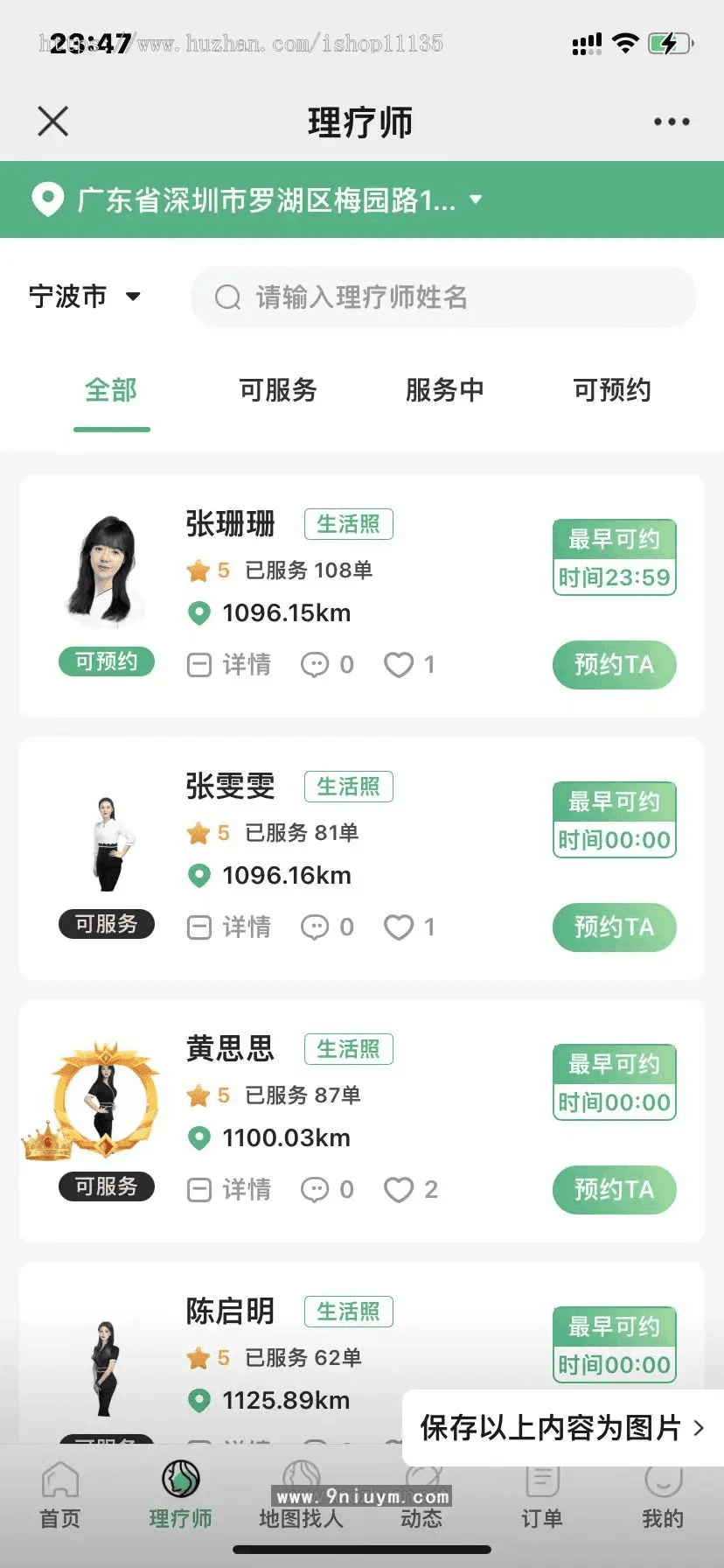Screen dimensions: 724x1568
Task: Expand the 广东省深圳市 address selector
Action: click(257, 199)
